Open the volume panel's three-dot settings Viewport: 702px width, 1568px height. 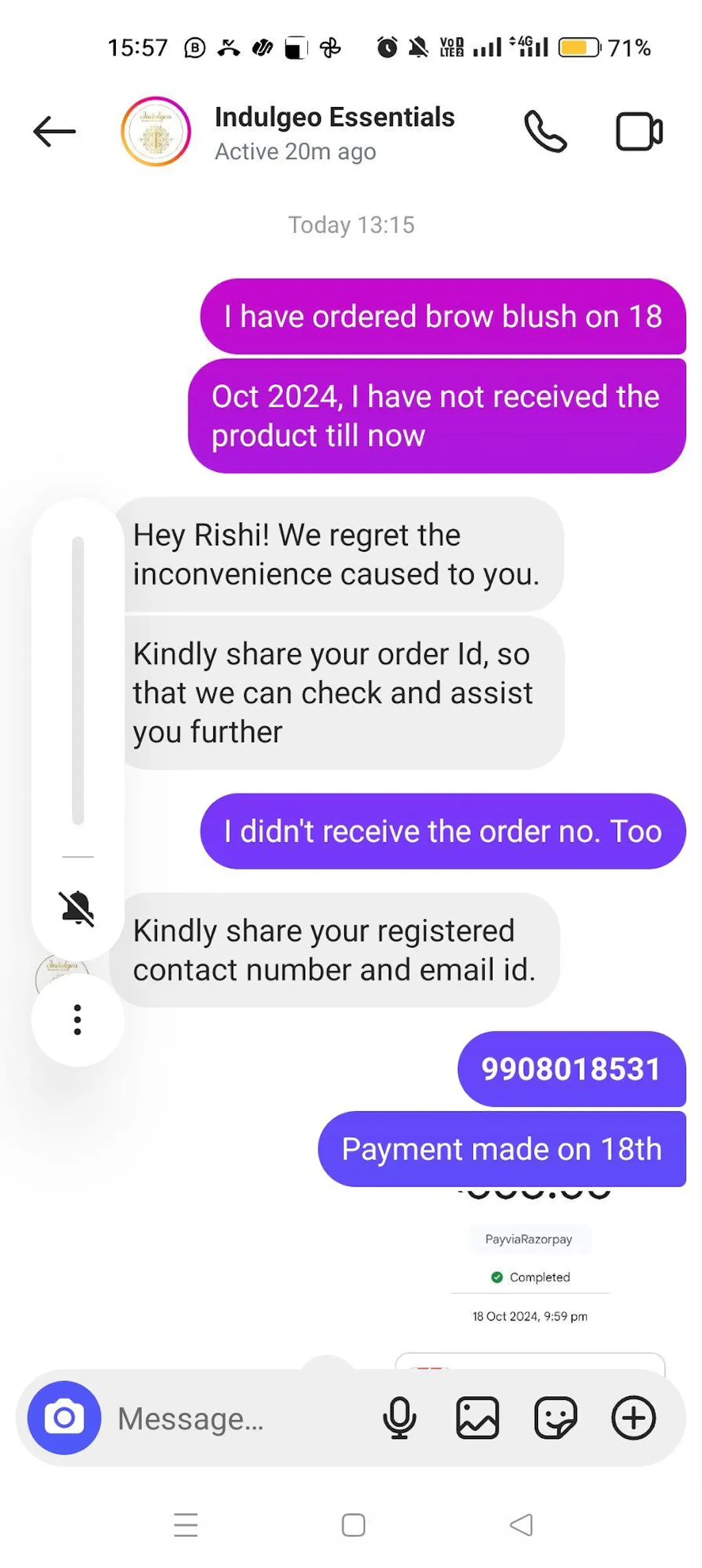pyautogui.click(x=77, y=1019)
